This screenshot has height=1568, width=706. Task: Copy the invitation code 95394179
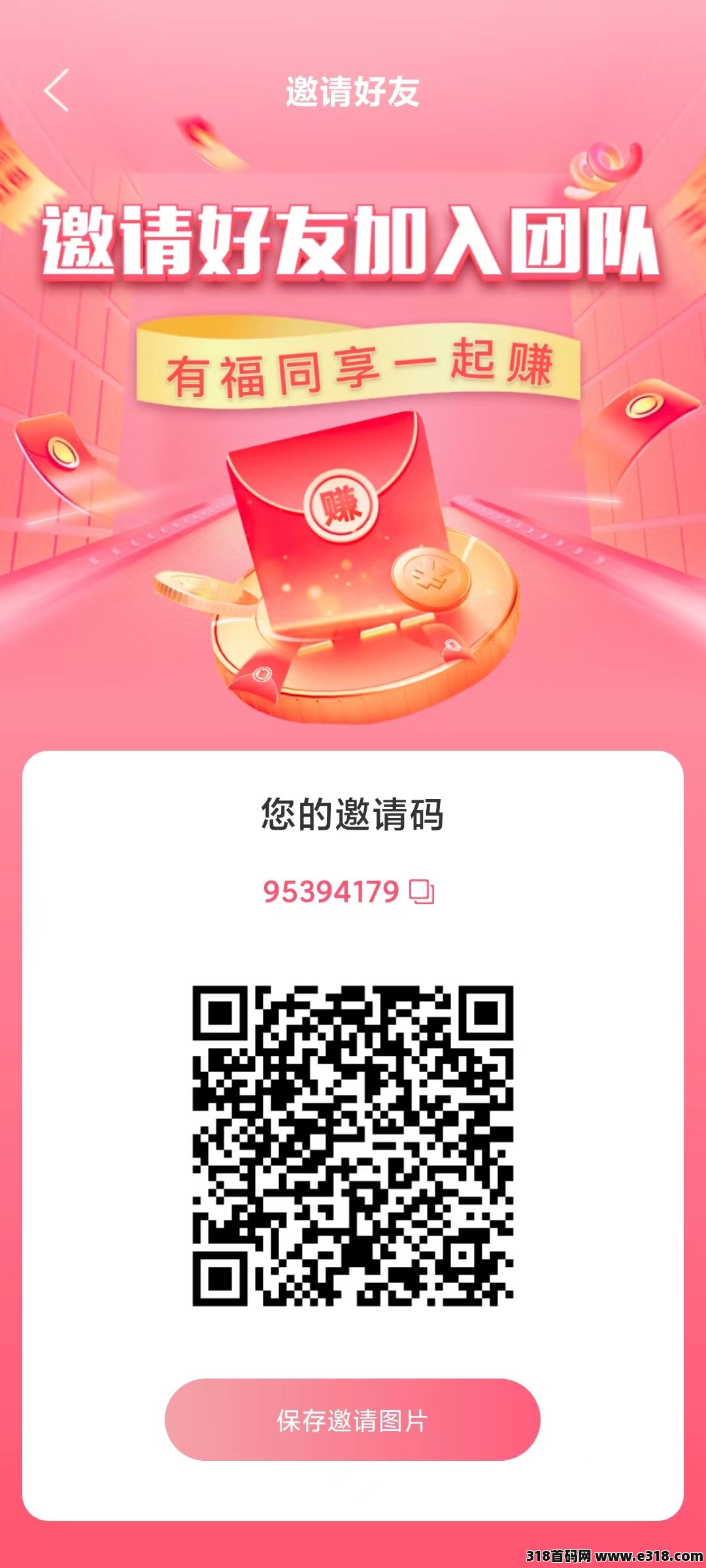[x=422, y=892]
